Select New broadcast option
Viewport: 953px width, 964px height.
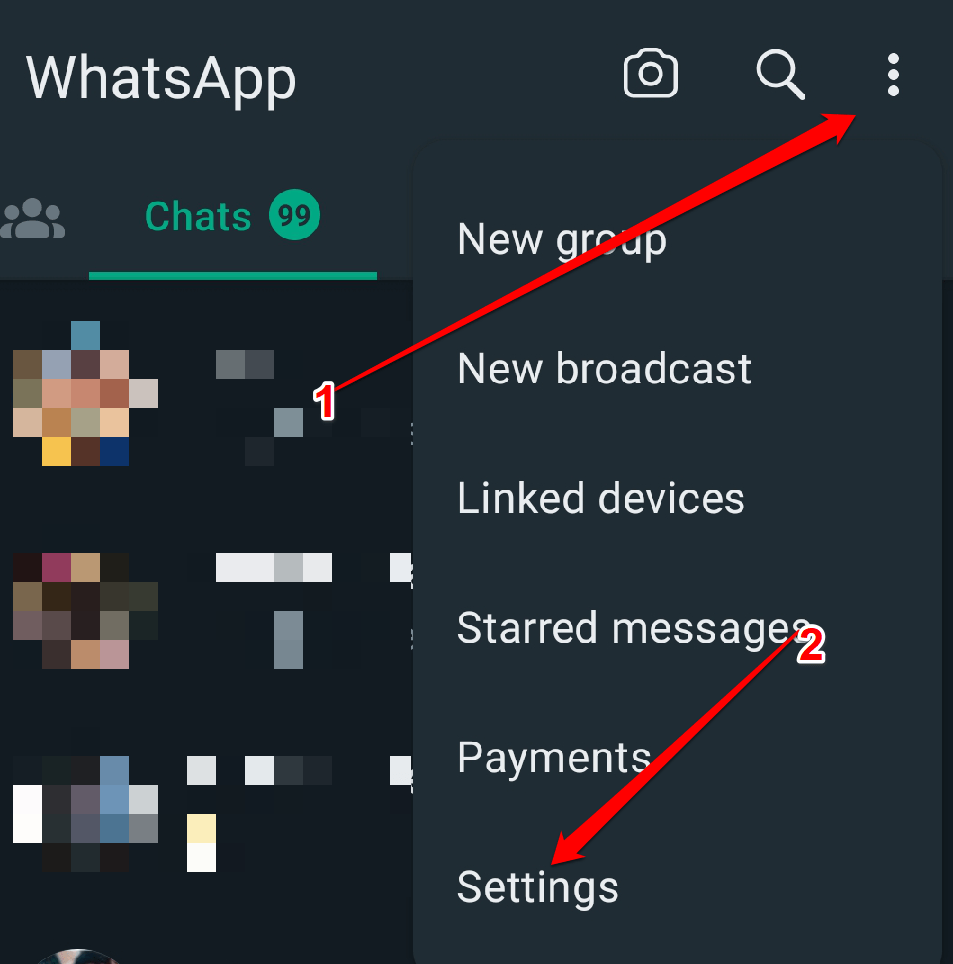[604, 369]
